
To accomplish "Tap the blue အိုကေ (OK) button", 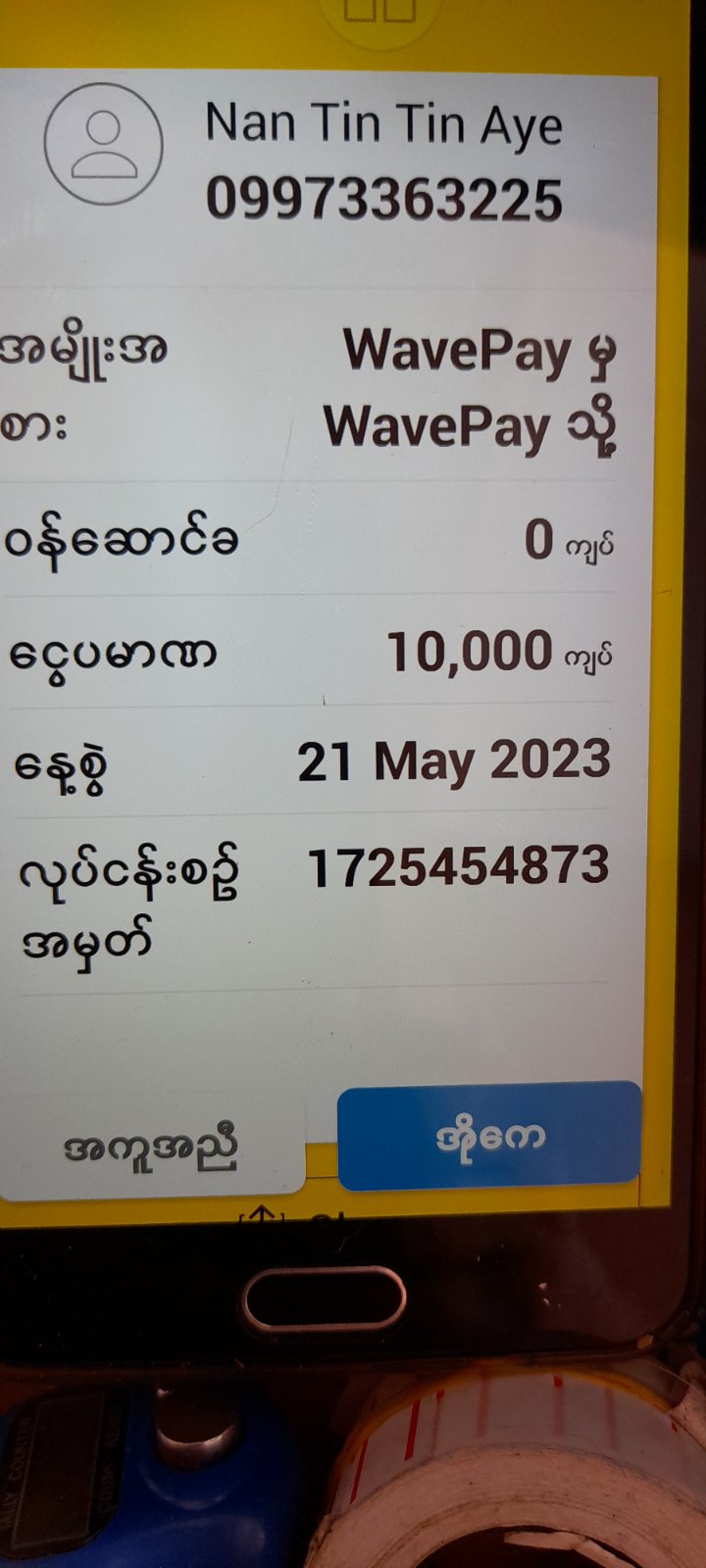I will tap(488, 1137).
